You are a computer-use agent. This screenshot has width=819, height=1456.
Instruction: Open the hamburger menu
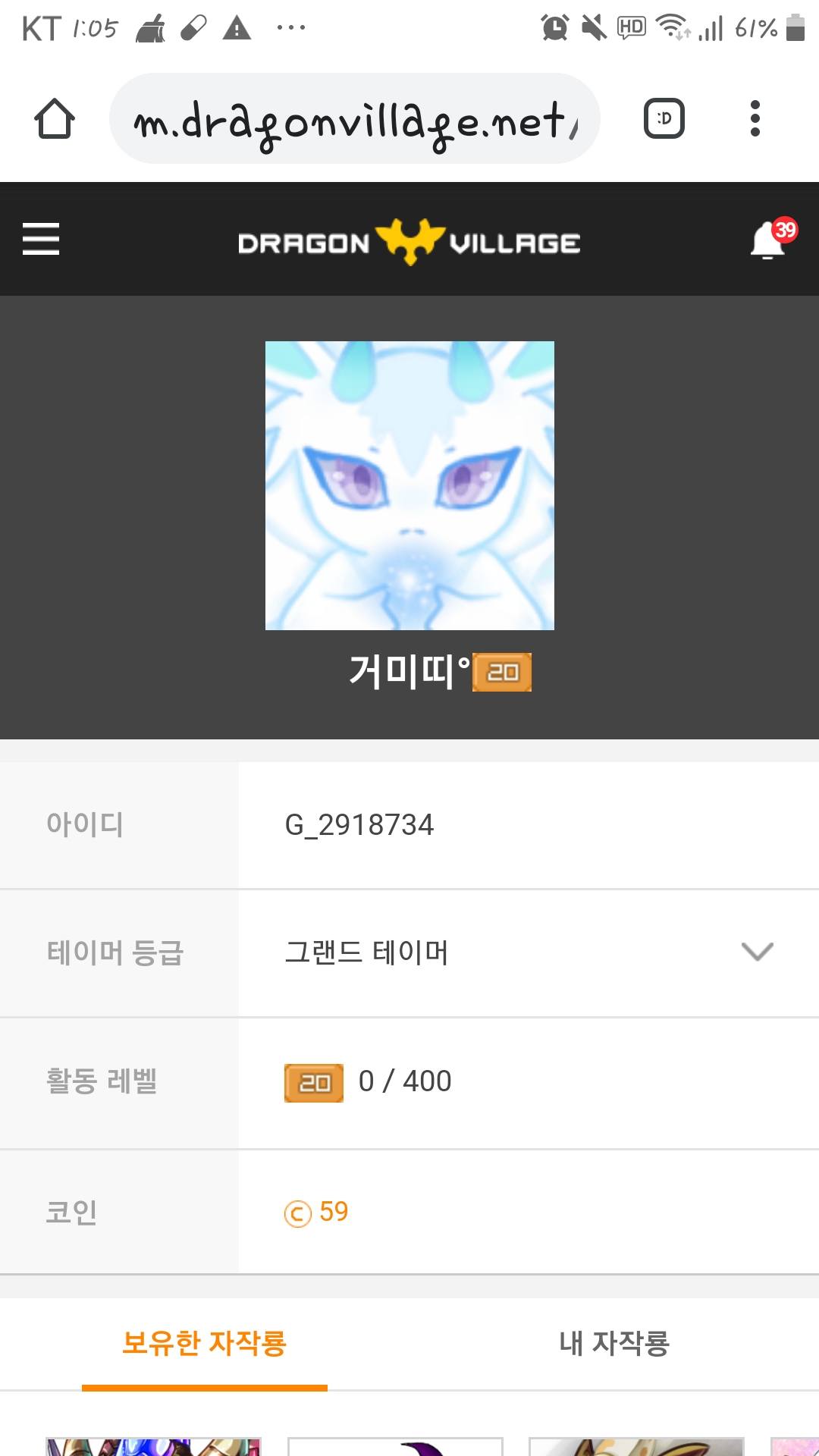[41, 239]
